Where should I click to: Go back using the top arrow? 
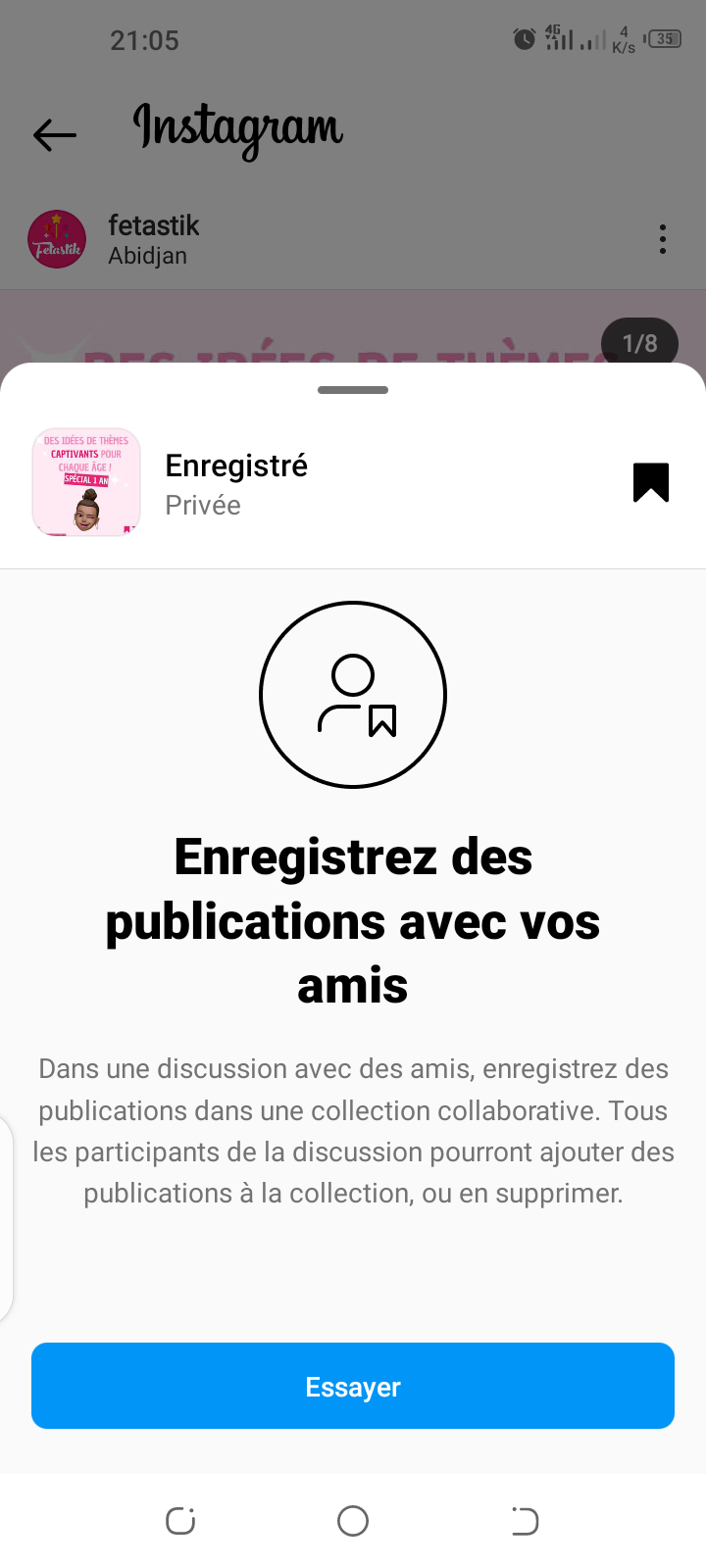point(55,134)
